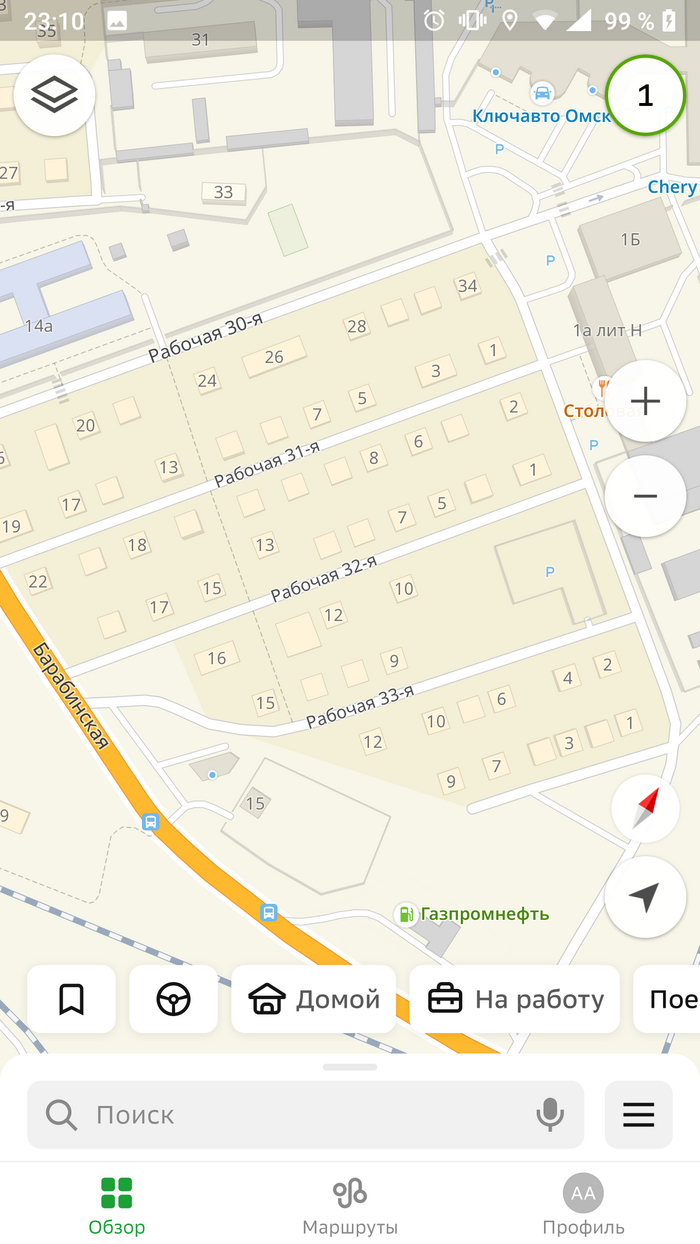Tap the bus stop icon on Барабинская
The height and width of the screenshot is (1244, 700).
pos(150,822)
